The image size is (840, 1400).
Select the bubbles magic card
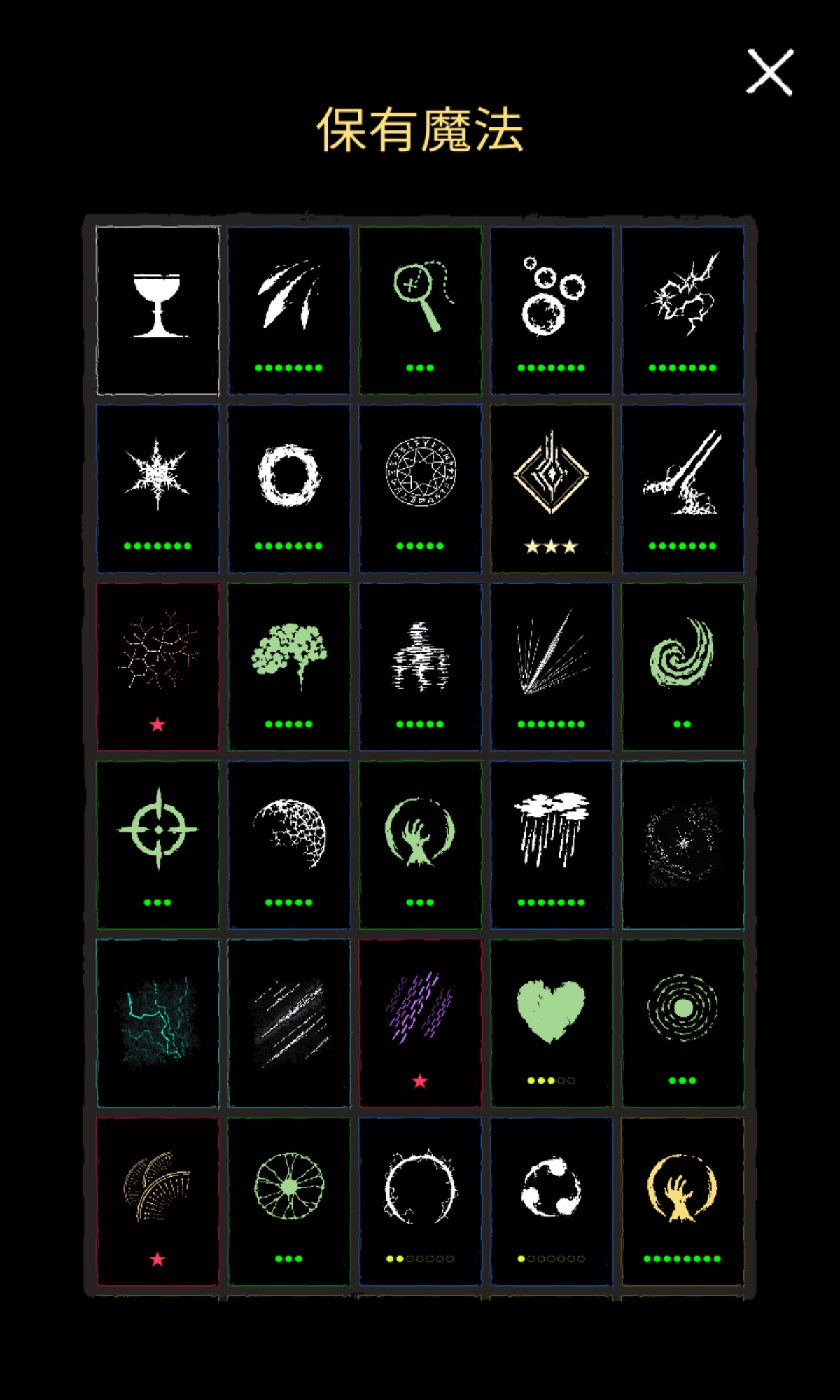(x=551, y=310)
